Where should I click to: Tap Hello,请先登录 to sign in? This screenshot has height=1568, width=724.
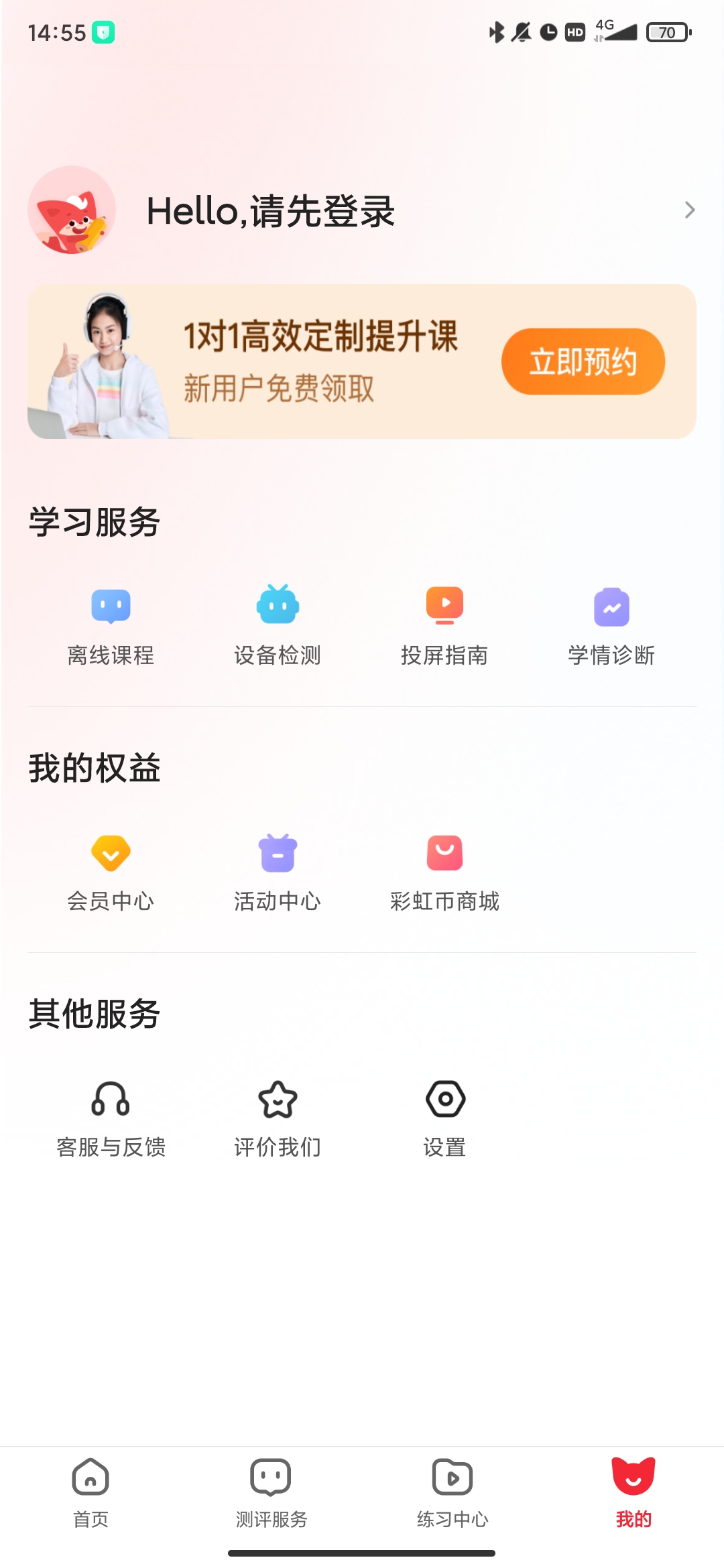tap(271, 210)
